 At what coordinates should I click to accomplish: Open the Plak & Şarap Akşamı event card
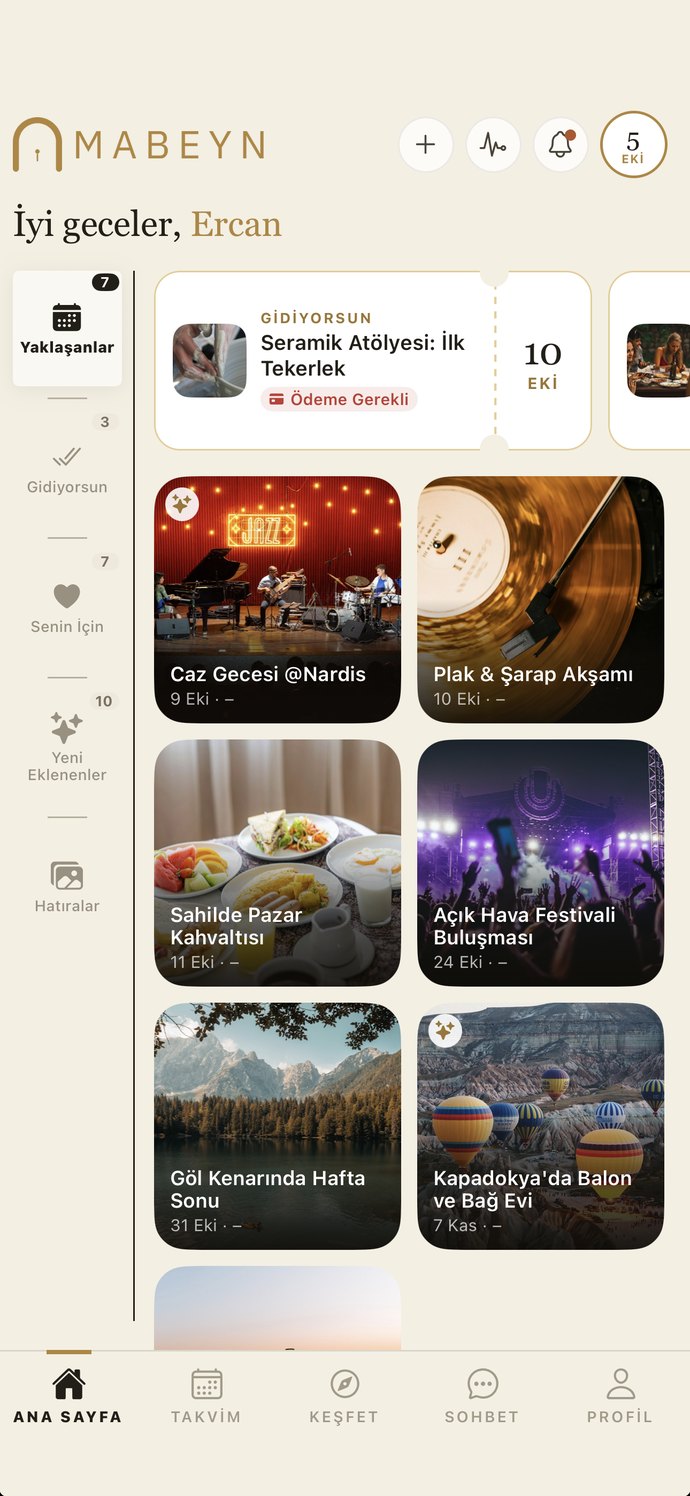point(540,599)
